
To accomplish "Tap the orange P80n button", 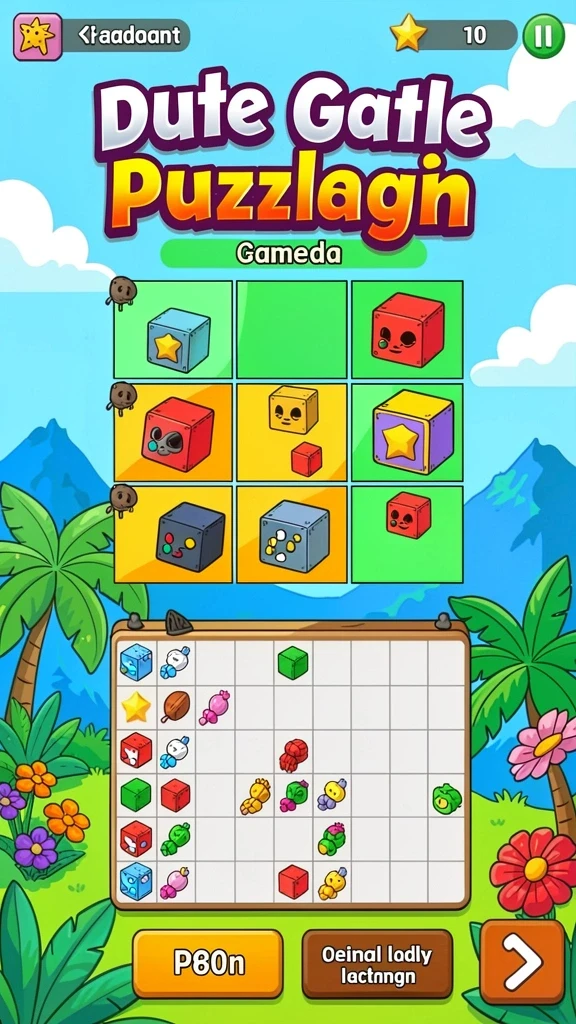I will 208,963.
